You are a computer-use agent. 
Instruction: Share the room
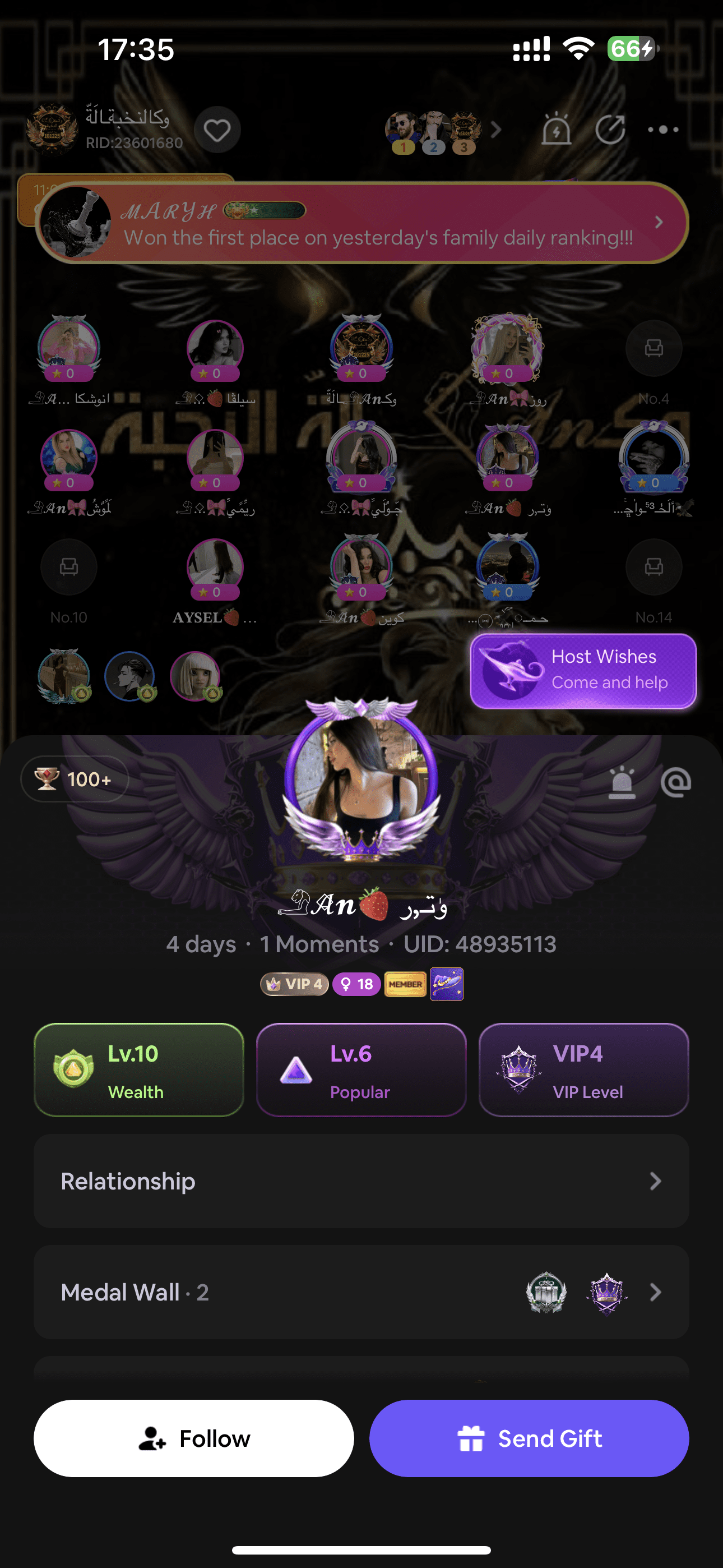(x=610, y=130)
